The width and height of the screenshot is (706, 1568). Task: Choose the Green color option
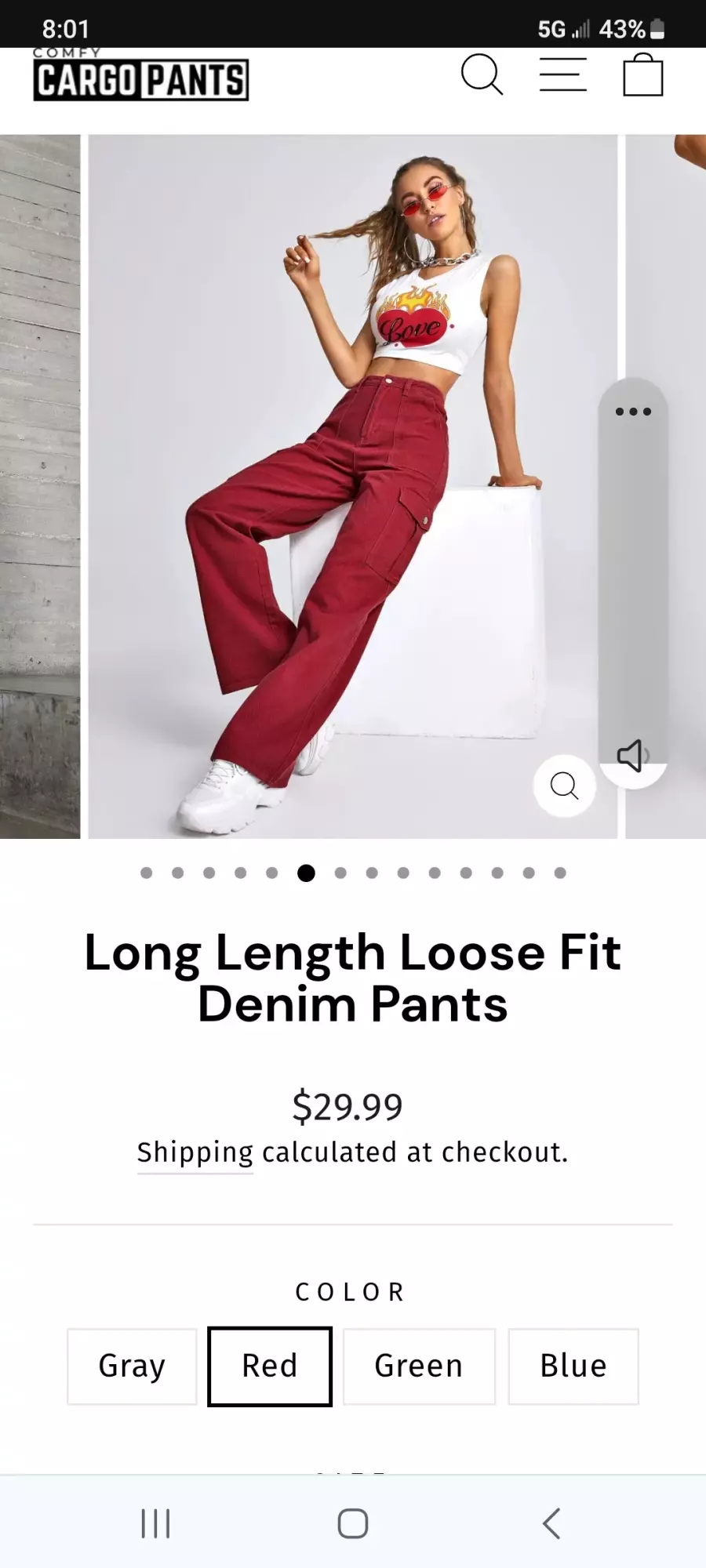pyautogui.click(x=419, y=1367)
